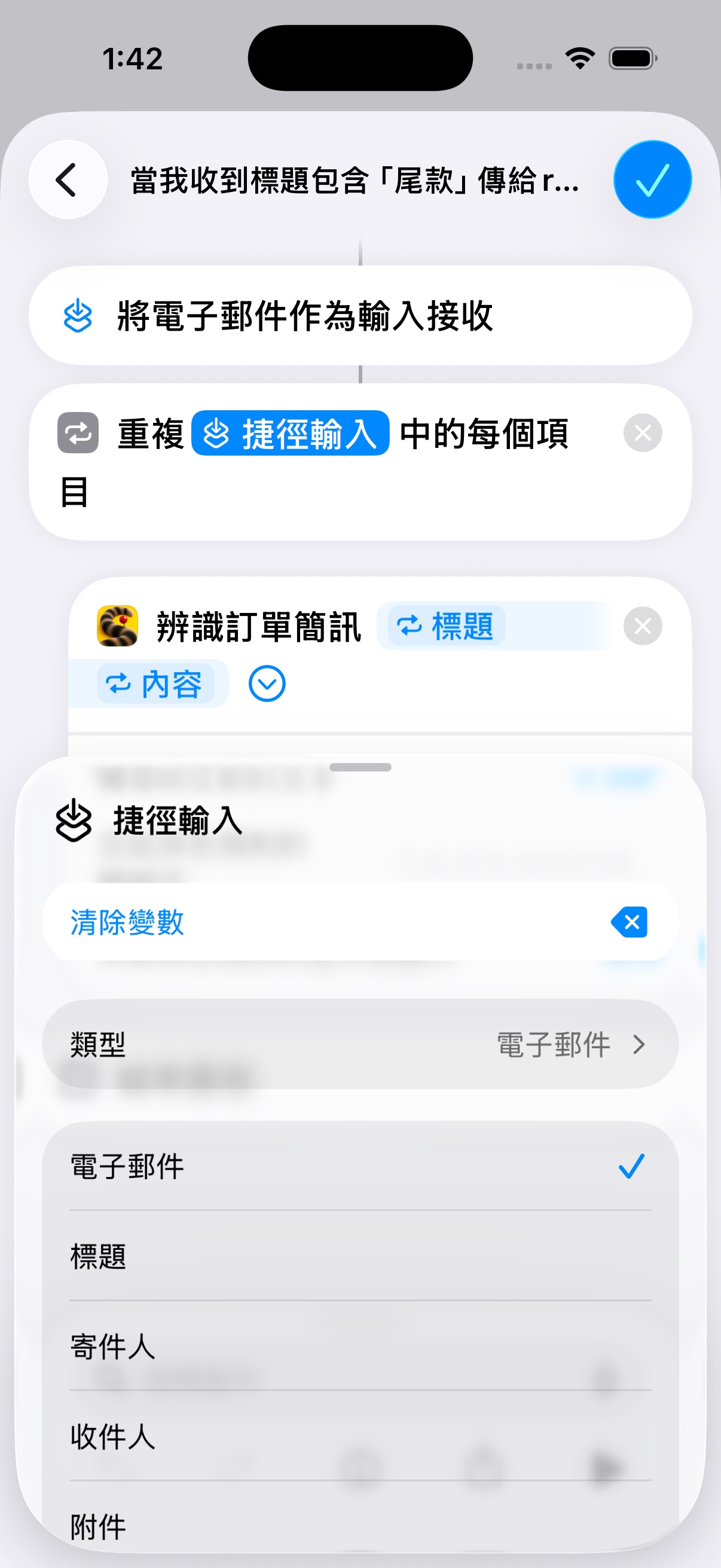Choose 寄件人 as the property
721x1568 pixels.
tap(360, 1346)
